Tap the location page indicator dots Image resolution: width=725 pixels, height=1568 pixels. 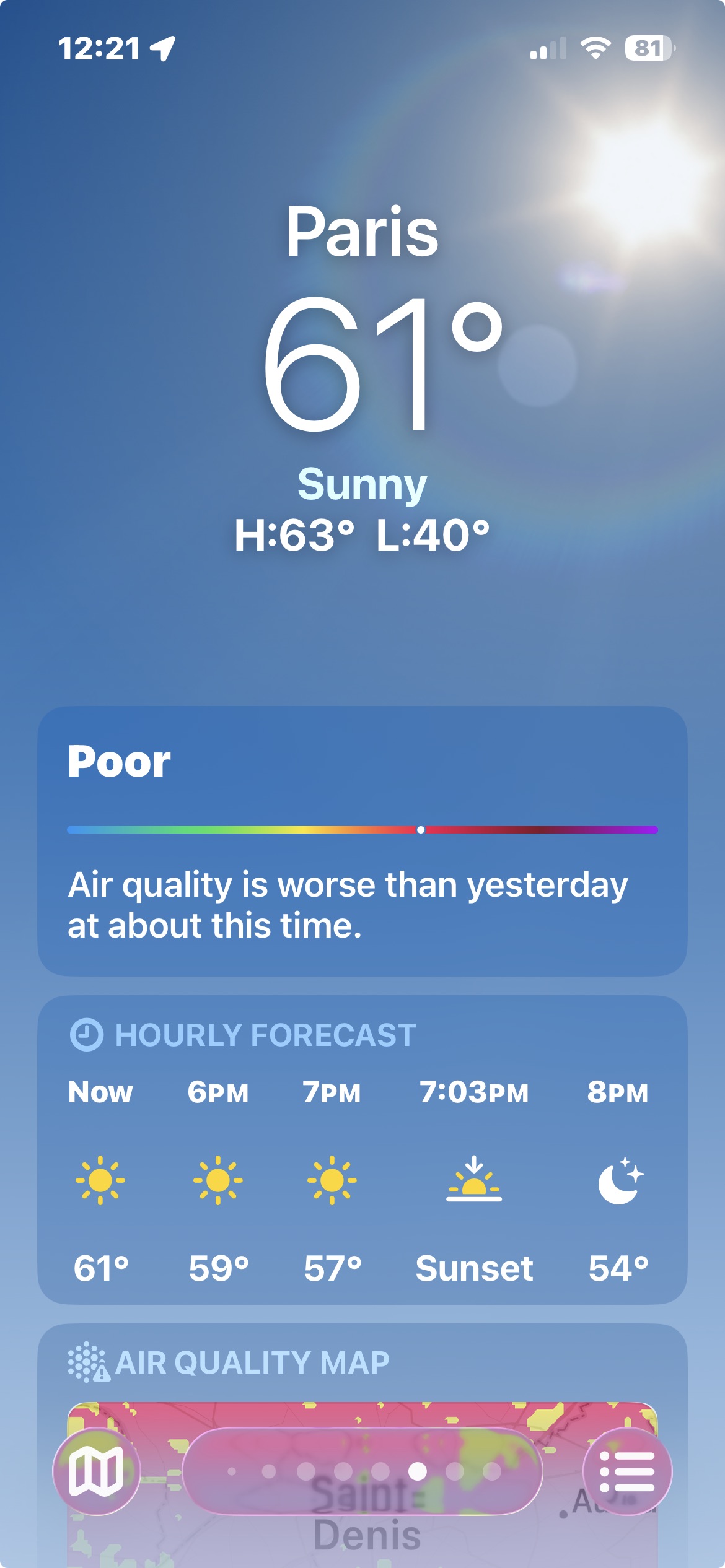point(362,1471)
